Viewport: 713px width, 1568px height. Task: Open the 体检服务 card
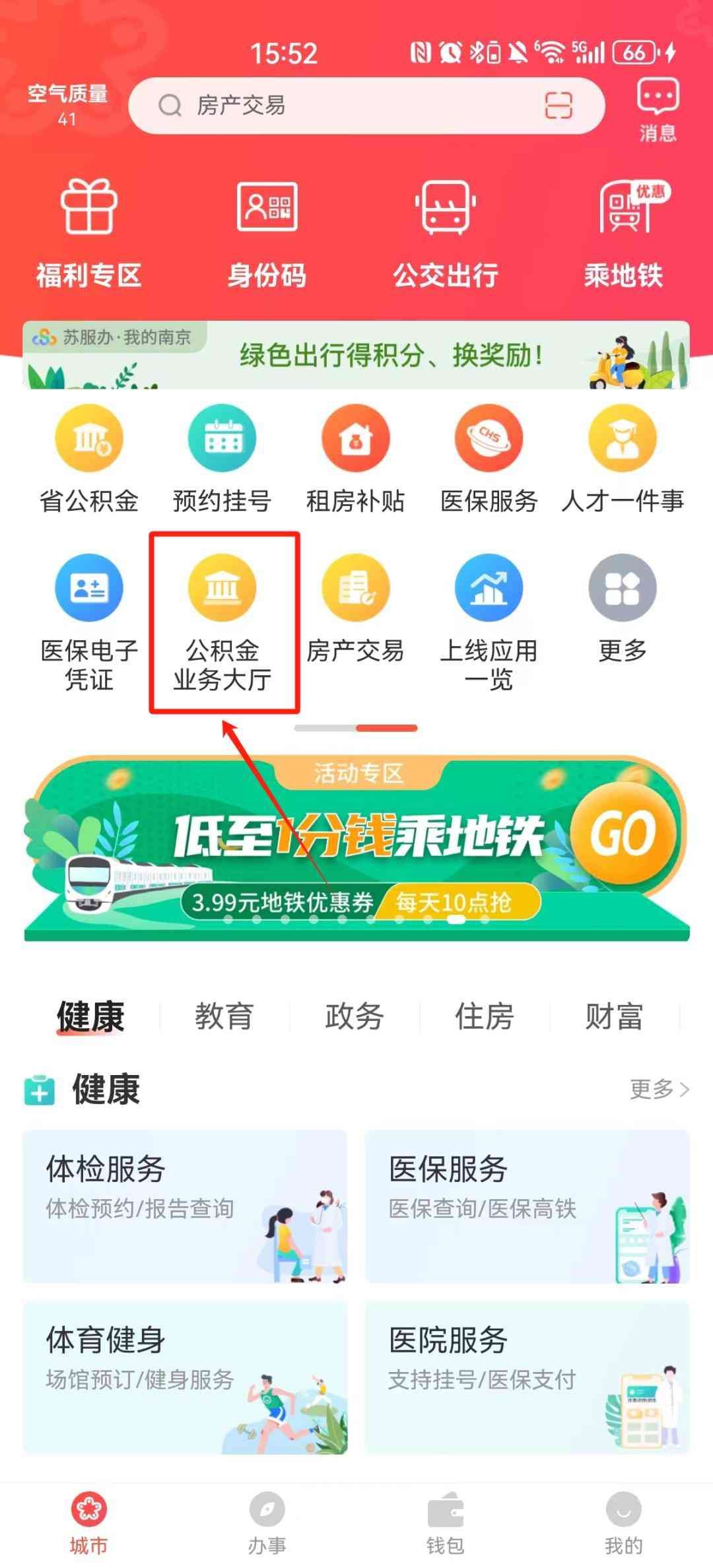pos(185,1206)
